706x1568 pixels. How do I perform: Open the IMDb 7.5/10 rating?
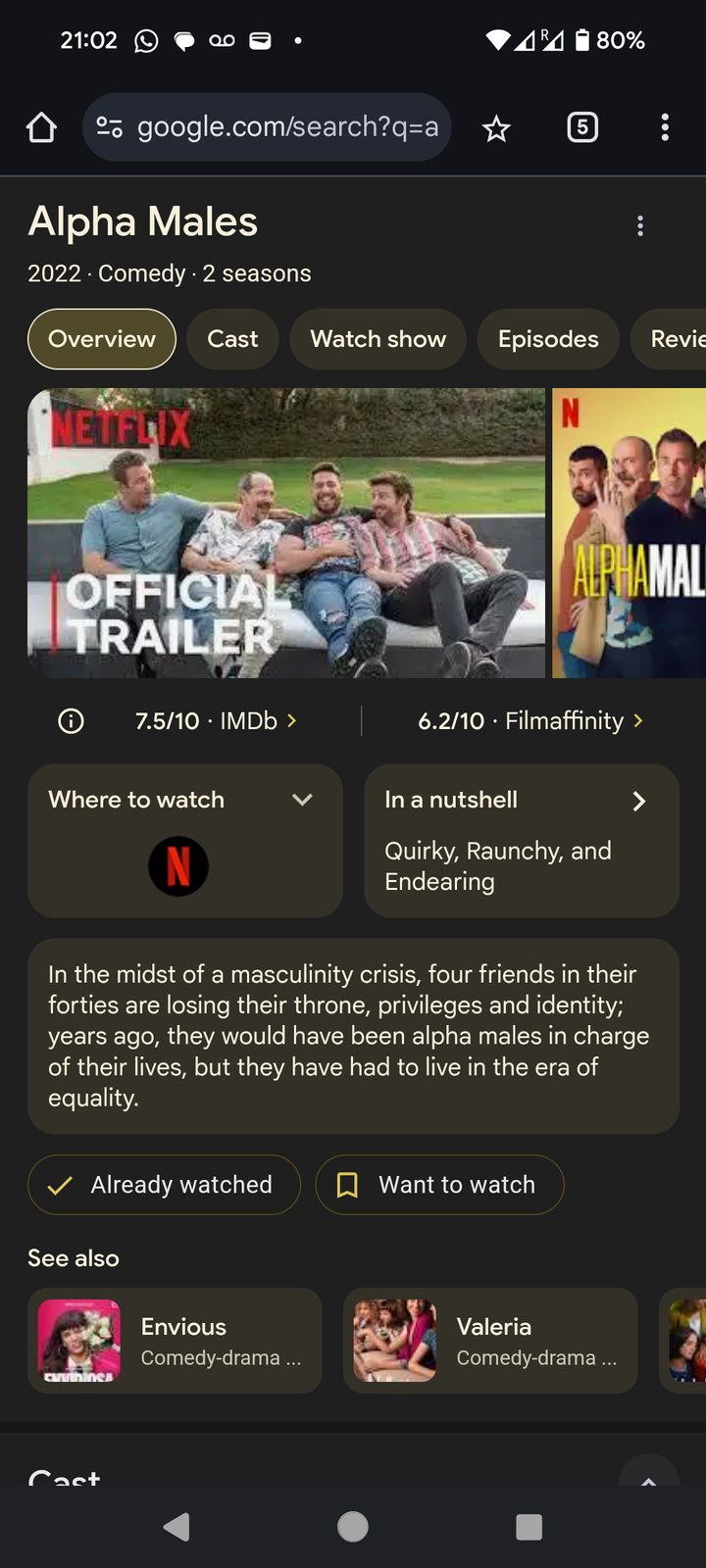click(x=216, y=721)
